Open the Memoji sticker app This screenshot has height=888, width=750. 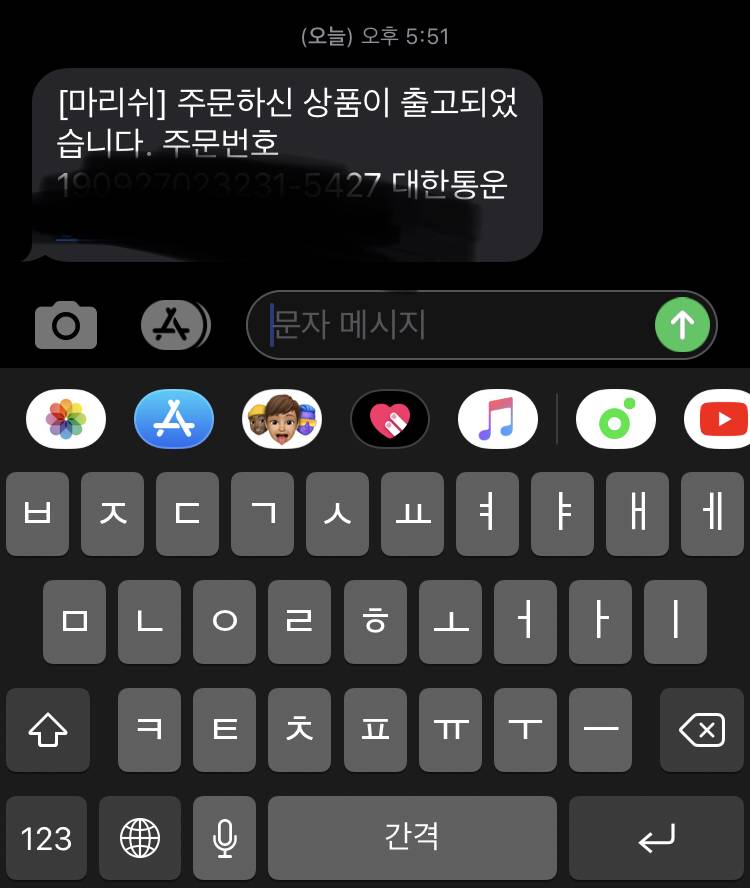pos(281,418)
